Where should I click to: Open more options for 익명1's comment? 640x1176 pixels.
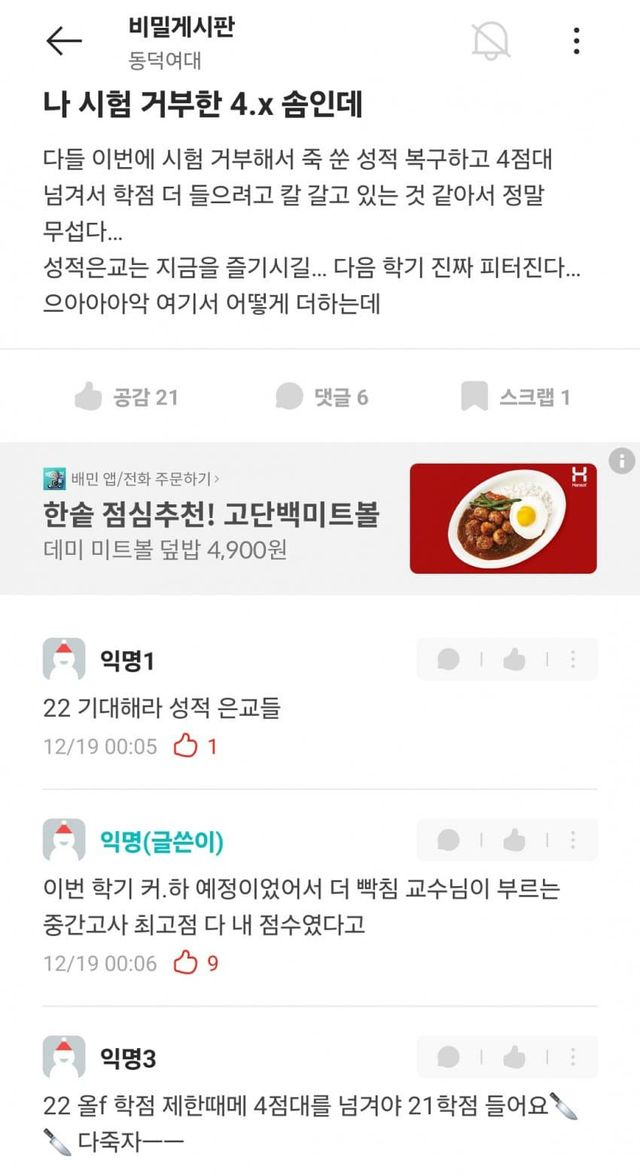pyautogui.click(x=573, y=660)
